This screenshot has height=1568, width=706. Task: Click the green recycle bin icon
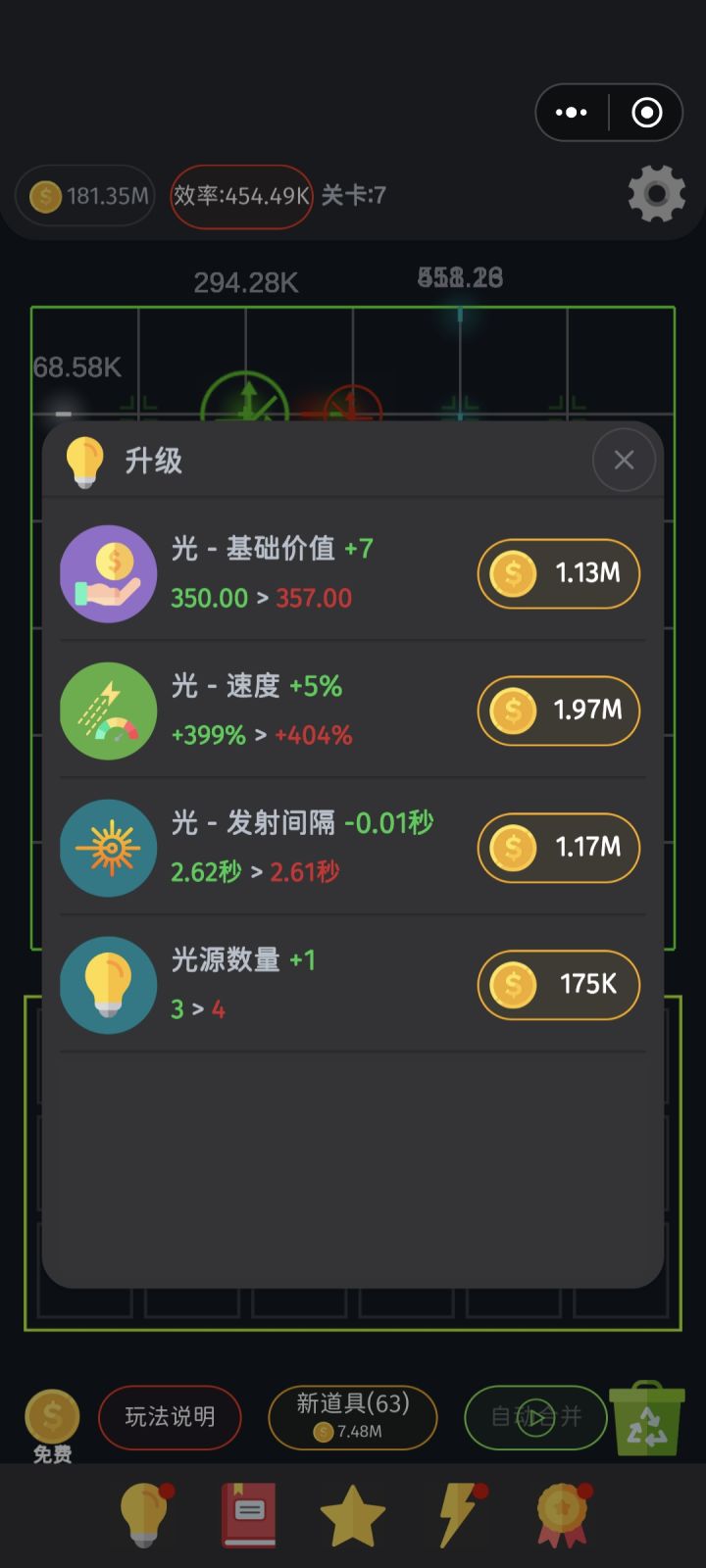click(647, 1418)
